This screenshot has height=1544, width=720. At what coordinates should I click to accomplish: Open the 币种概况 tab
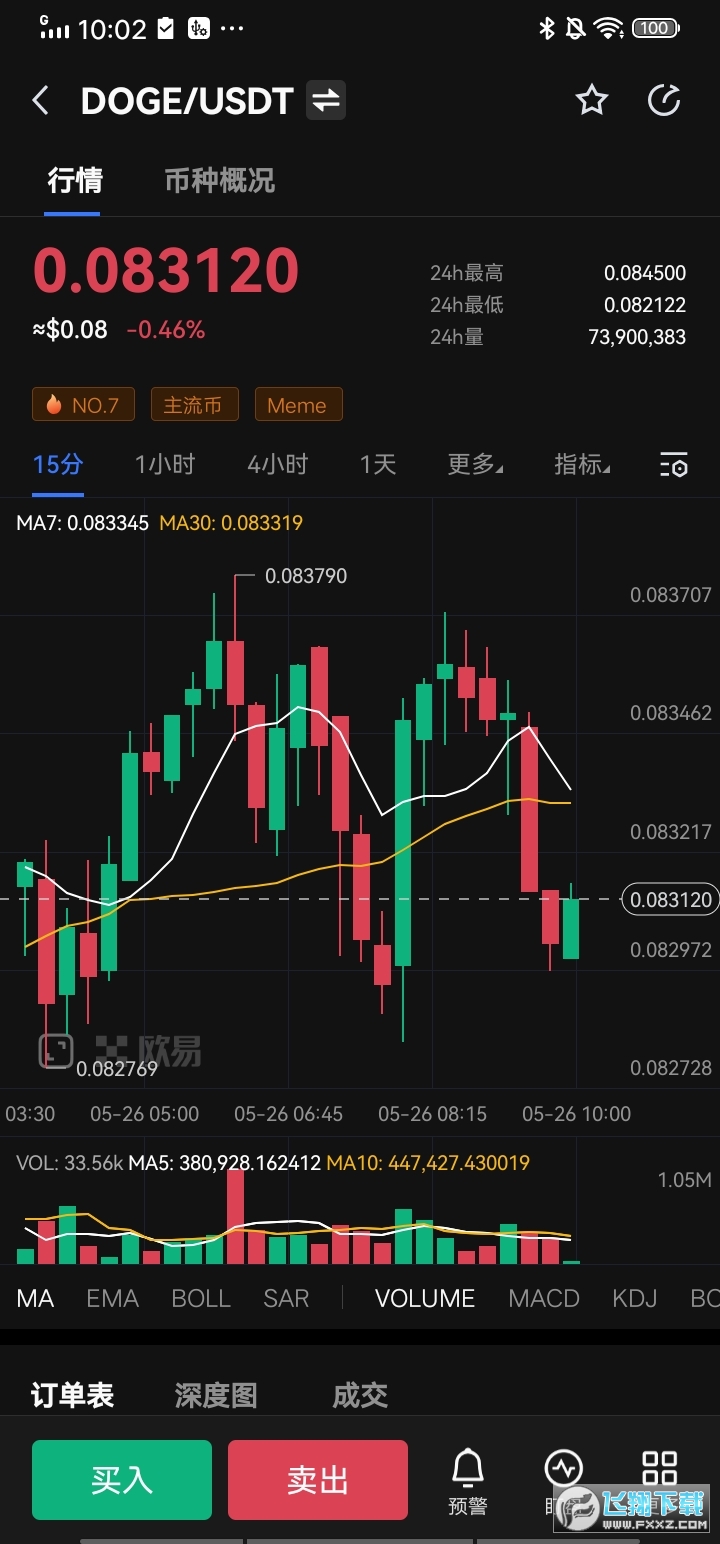pyautogui.click(x=219, y=181)
